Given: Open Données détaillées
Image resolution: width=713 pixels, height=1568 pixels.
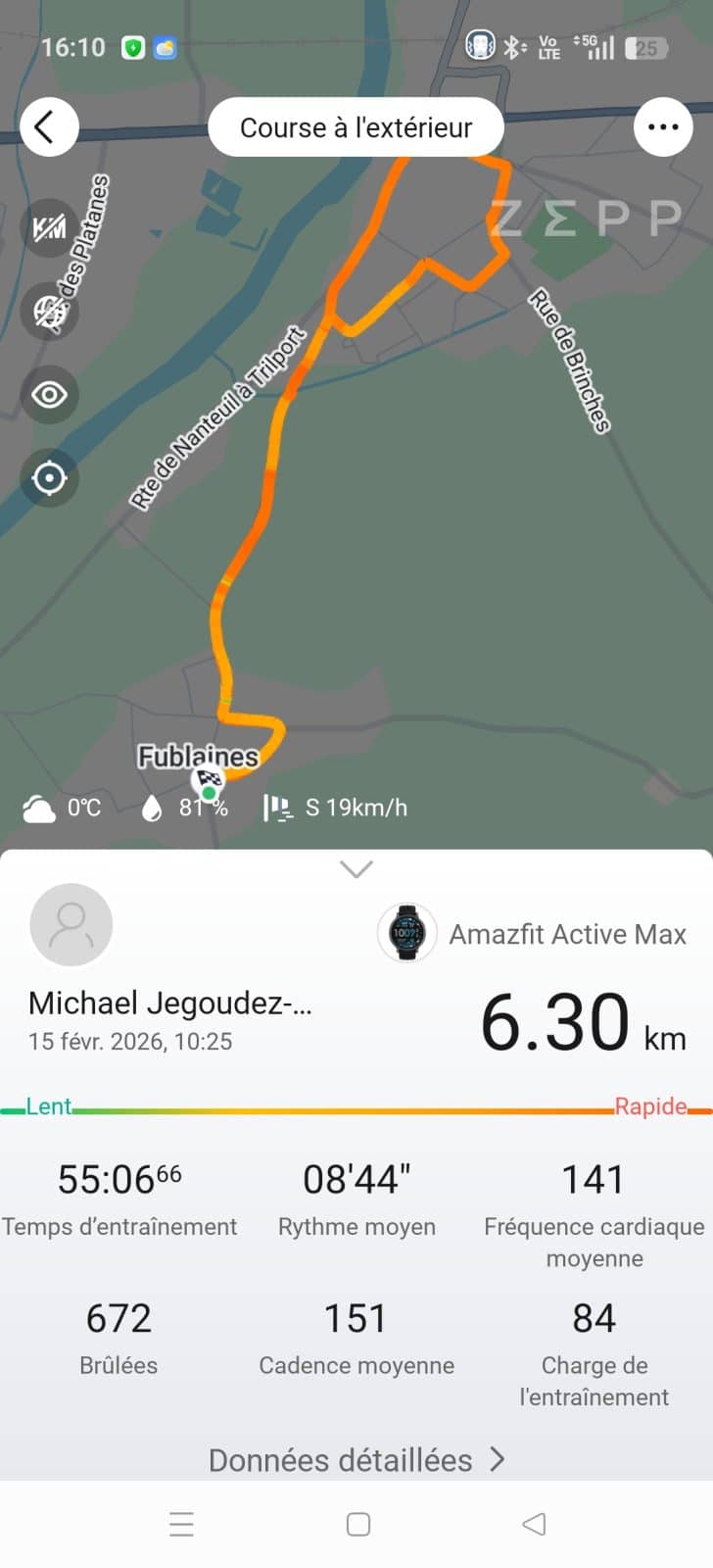Looking at the screenshot, I should [x=356, y=1459].
